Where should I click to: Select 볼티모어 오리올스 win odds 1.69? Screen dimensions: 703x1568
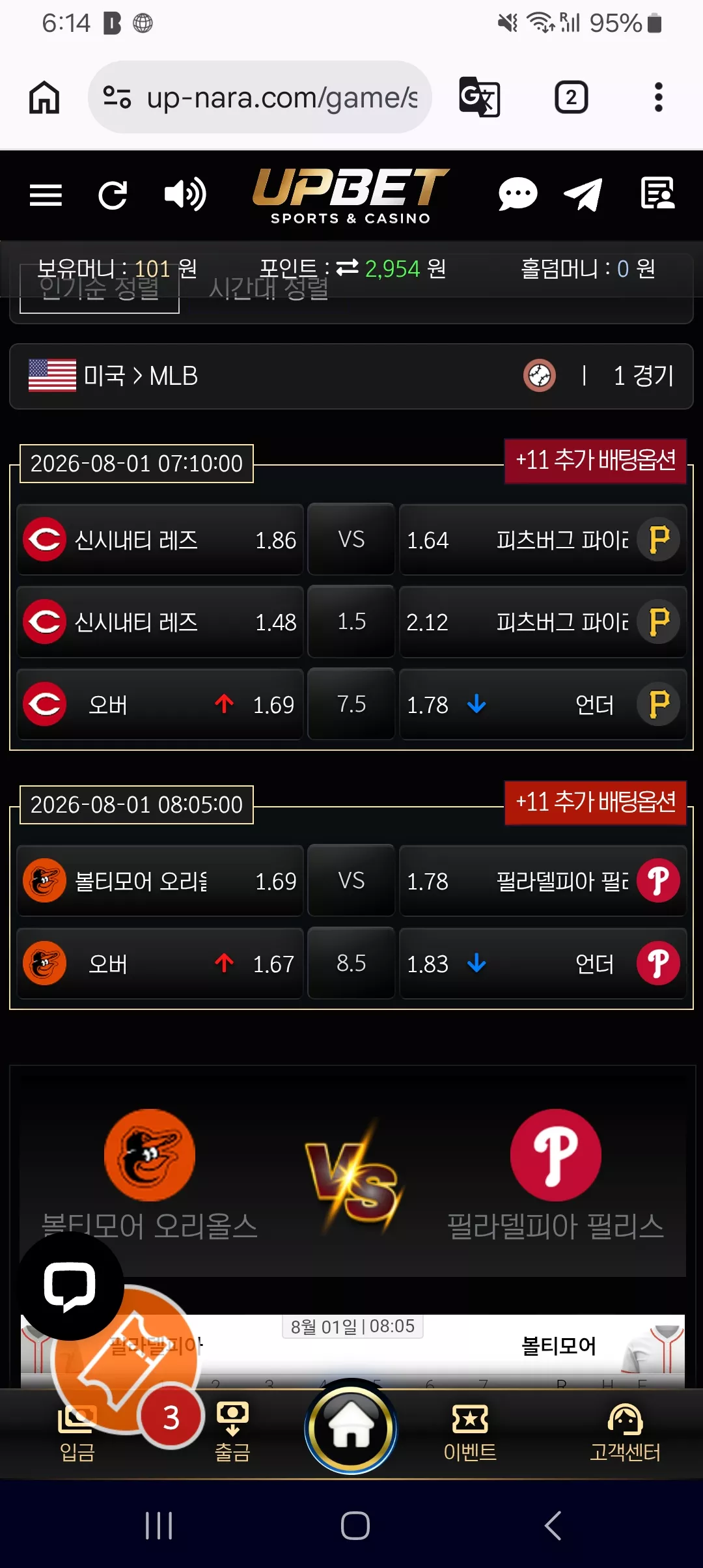click(x=160, y=881)
